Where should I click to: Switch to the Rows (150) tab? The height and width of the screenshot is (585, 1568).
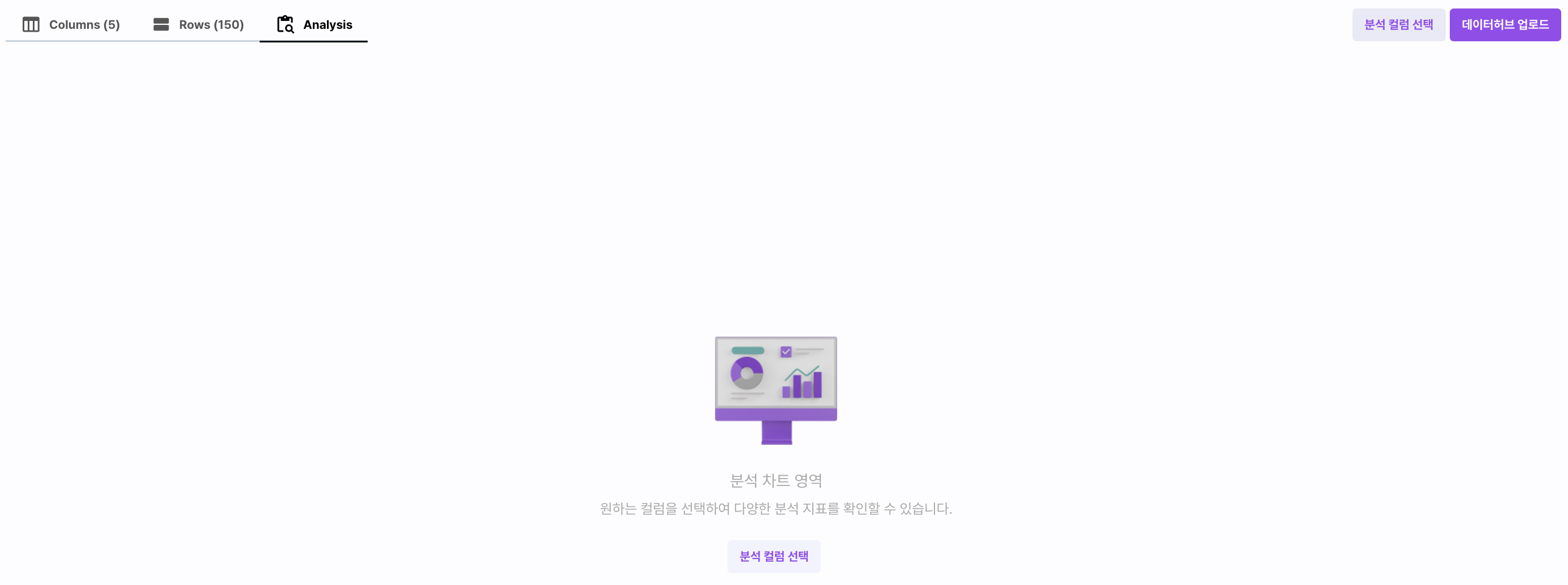199,24
